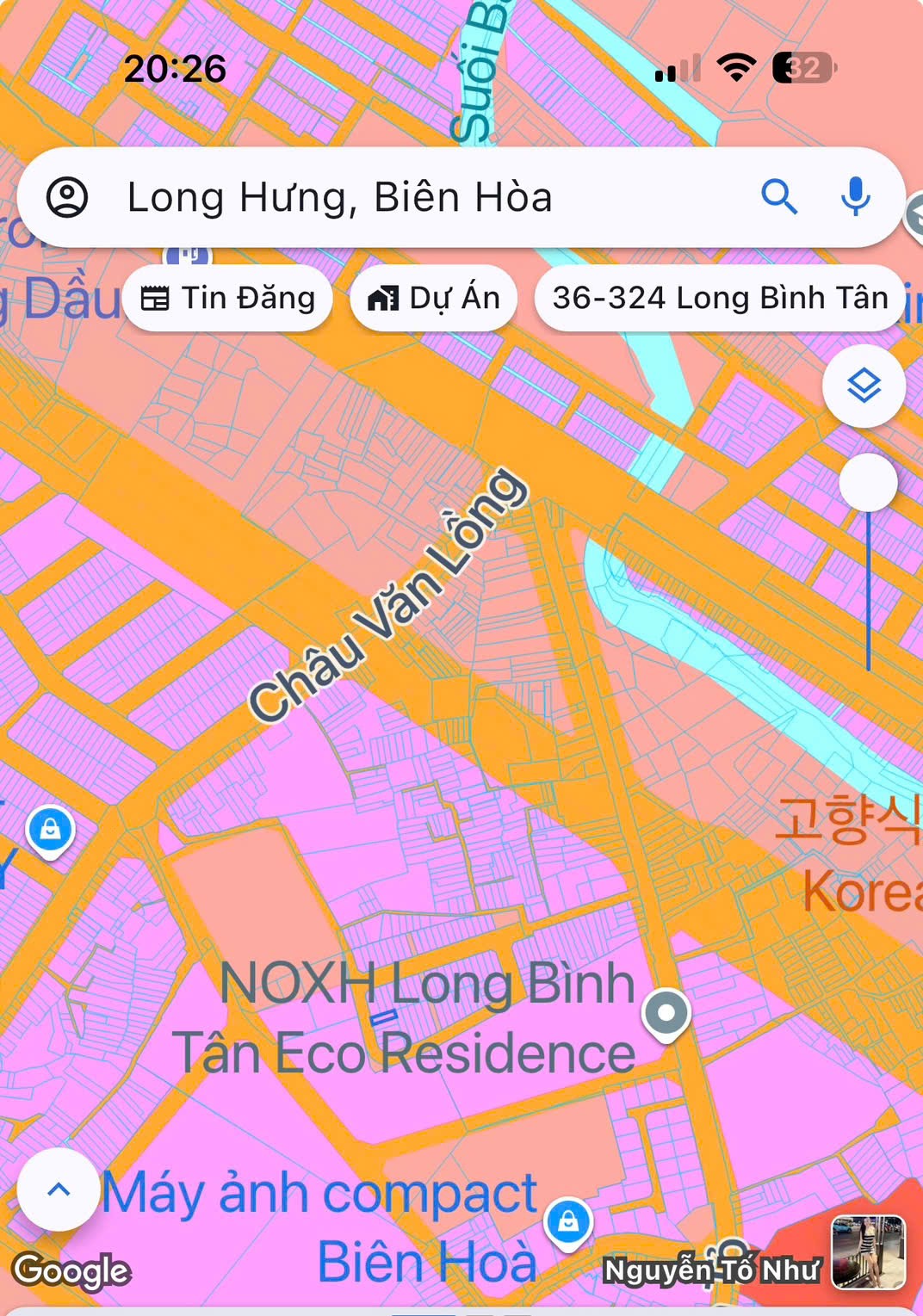The height and width of the screenshot is (1316, 923).
Task: Open the Tin Đăng listings filter
Action: coord(227,297)
